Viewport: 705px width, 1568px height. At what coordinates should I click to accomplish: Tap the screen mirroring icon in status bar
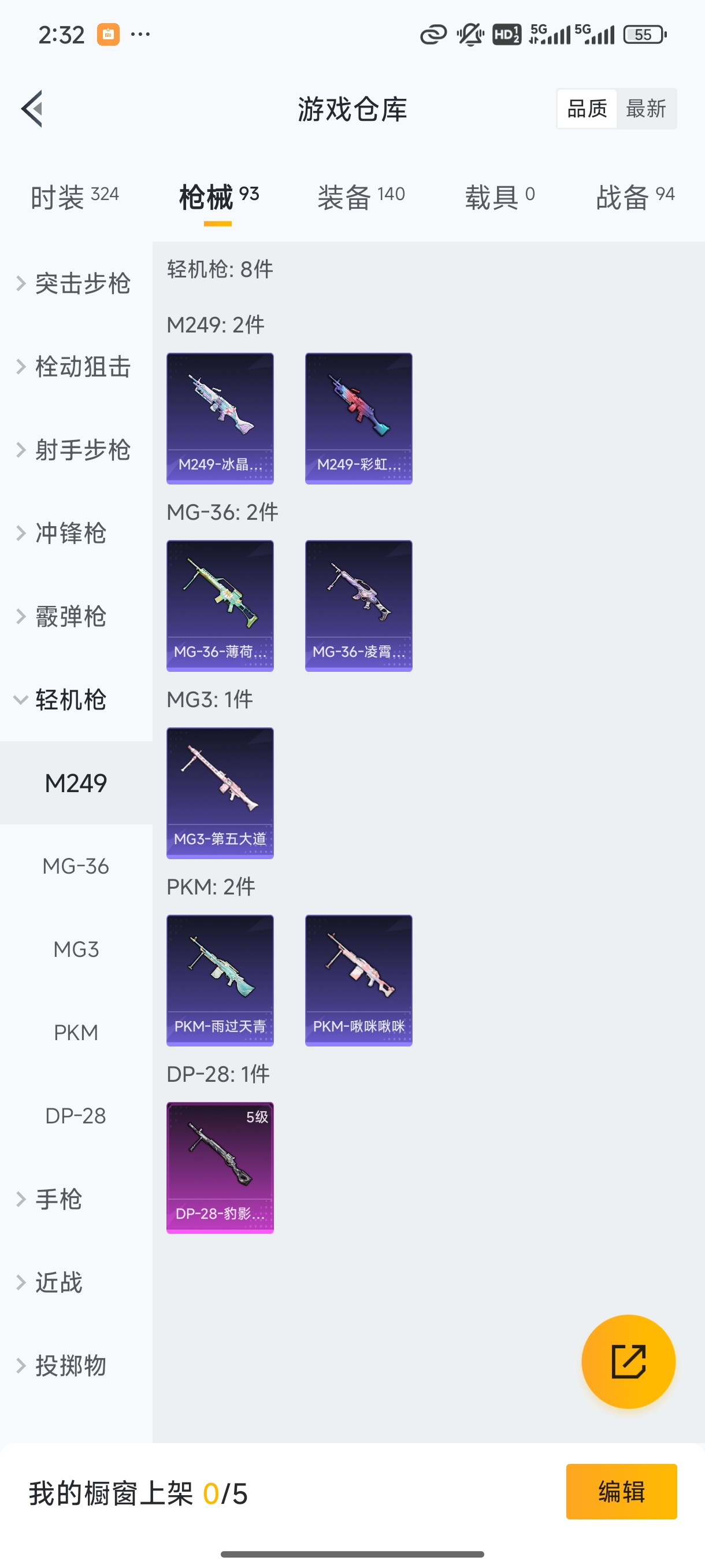(432, 35)
